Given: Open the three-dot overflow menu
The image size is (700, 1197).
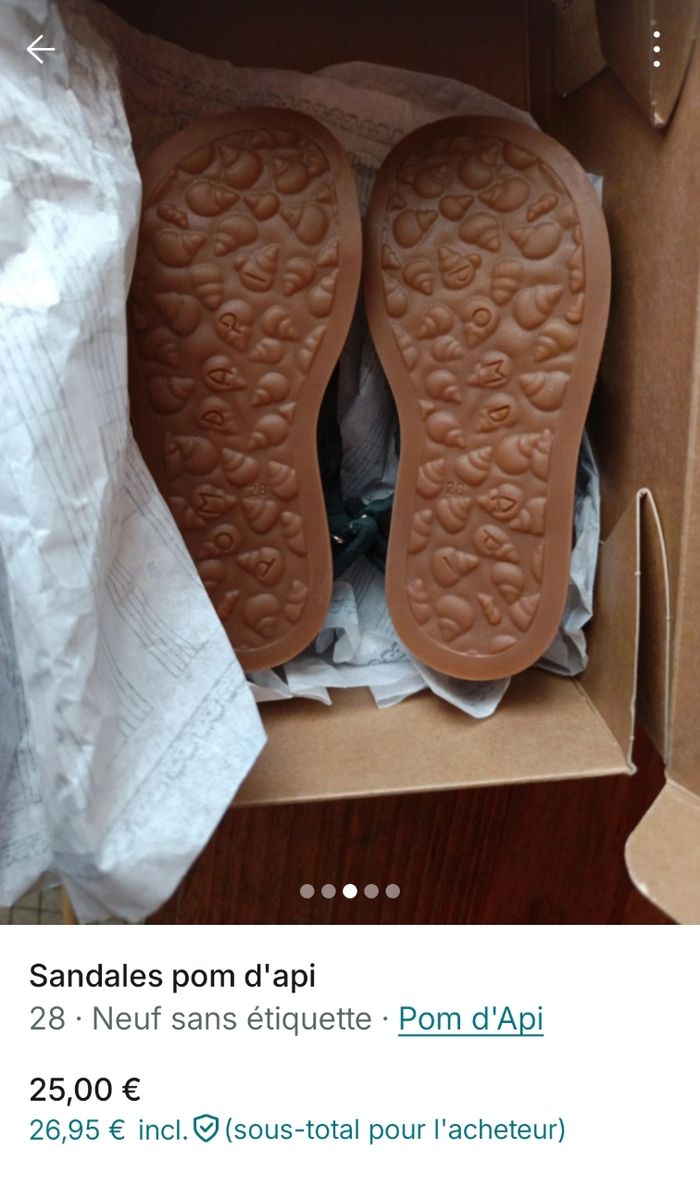Looking at the screenshot, I should coord(656,49).
